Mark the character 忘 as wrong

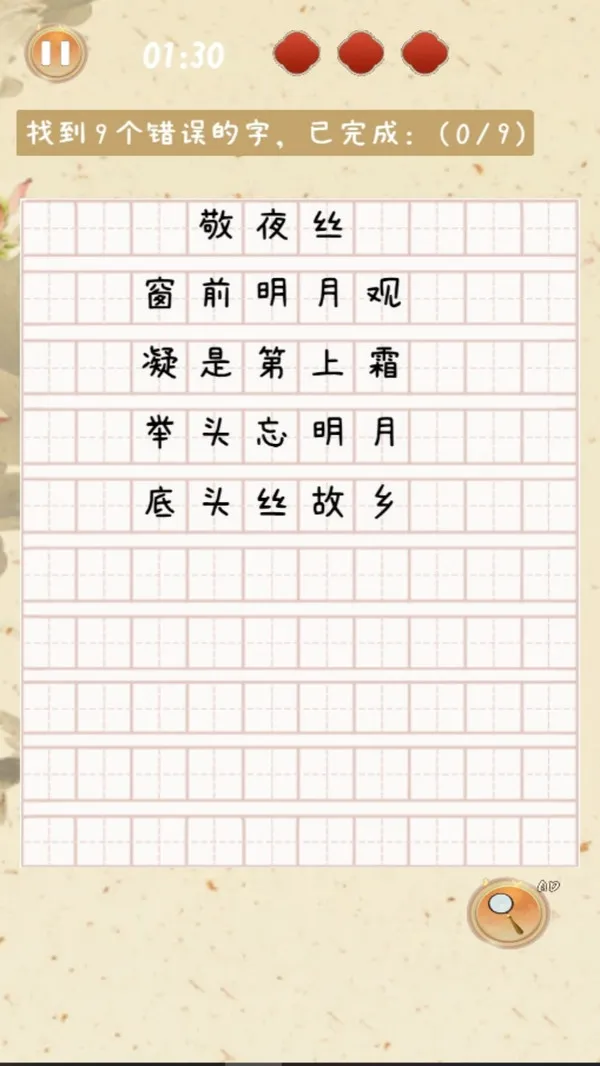coord(272,434)
